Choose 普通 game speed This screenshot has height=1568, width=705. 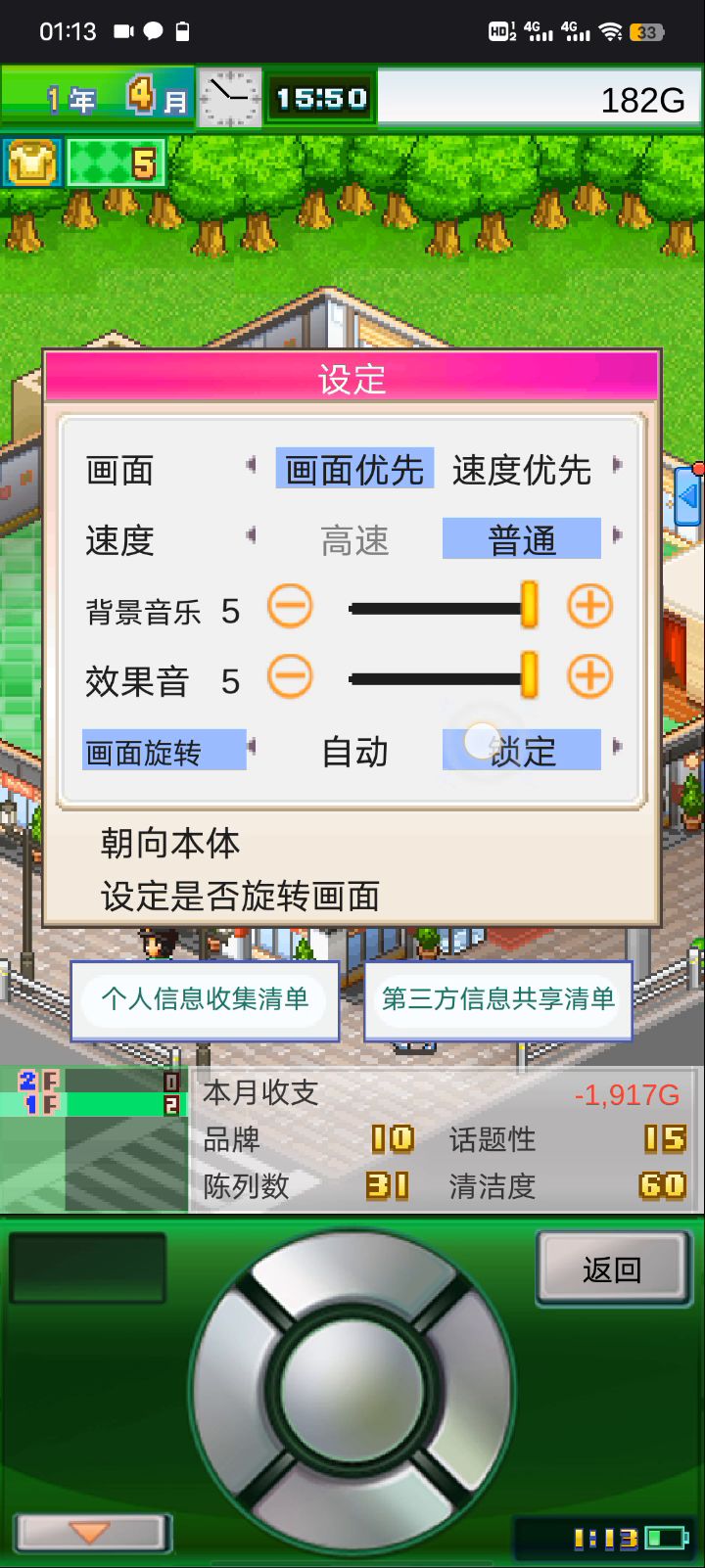(x=521, y=540)
